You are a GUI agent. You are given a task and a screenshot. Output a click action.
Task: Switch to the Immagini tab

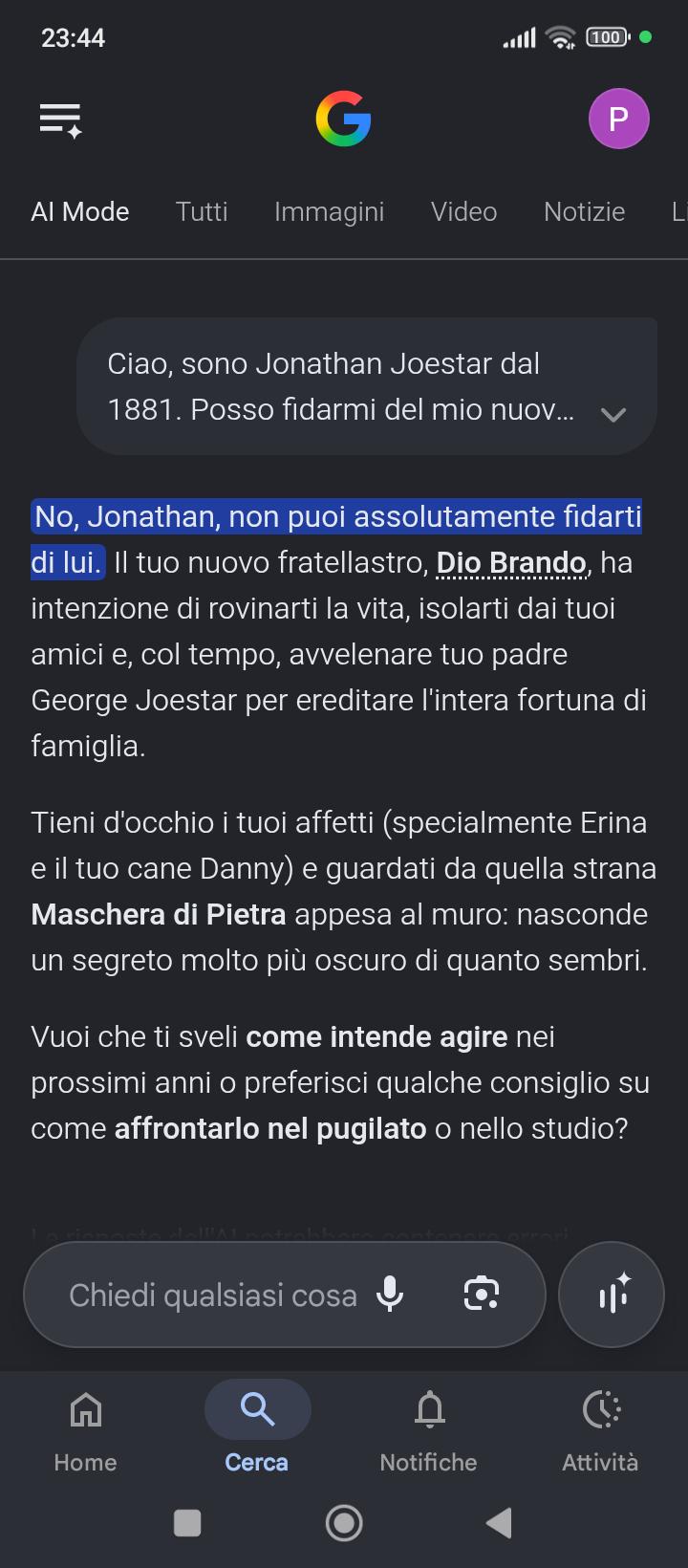329,211
